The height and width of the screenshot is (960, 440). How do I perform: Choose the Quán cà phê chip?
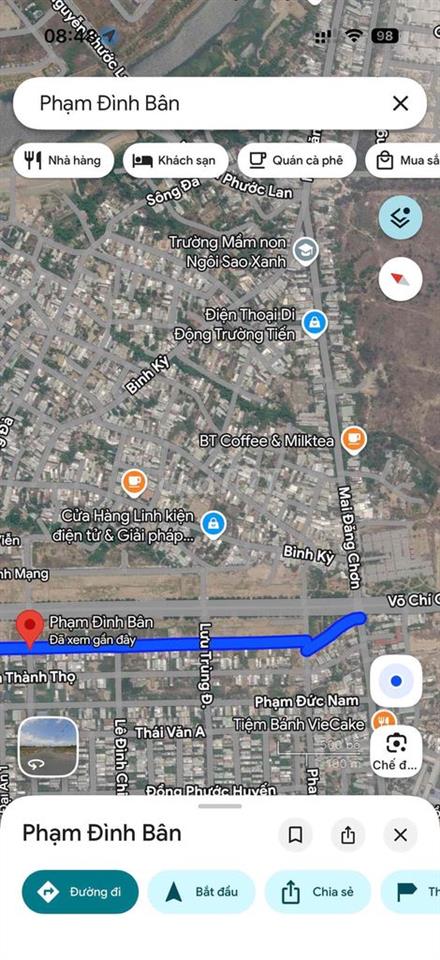297,160
